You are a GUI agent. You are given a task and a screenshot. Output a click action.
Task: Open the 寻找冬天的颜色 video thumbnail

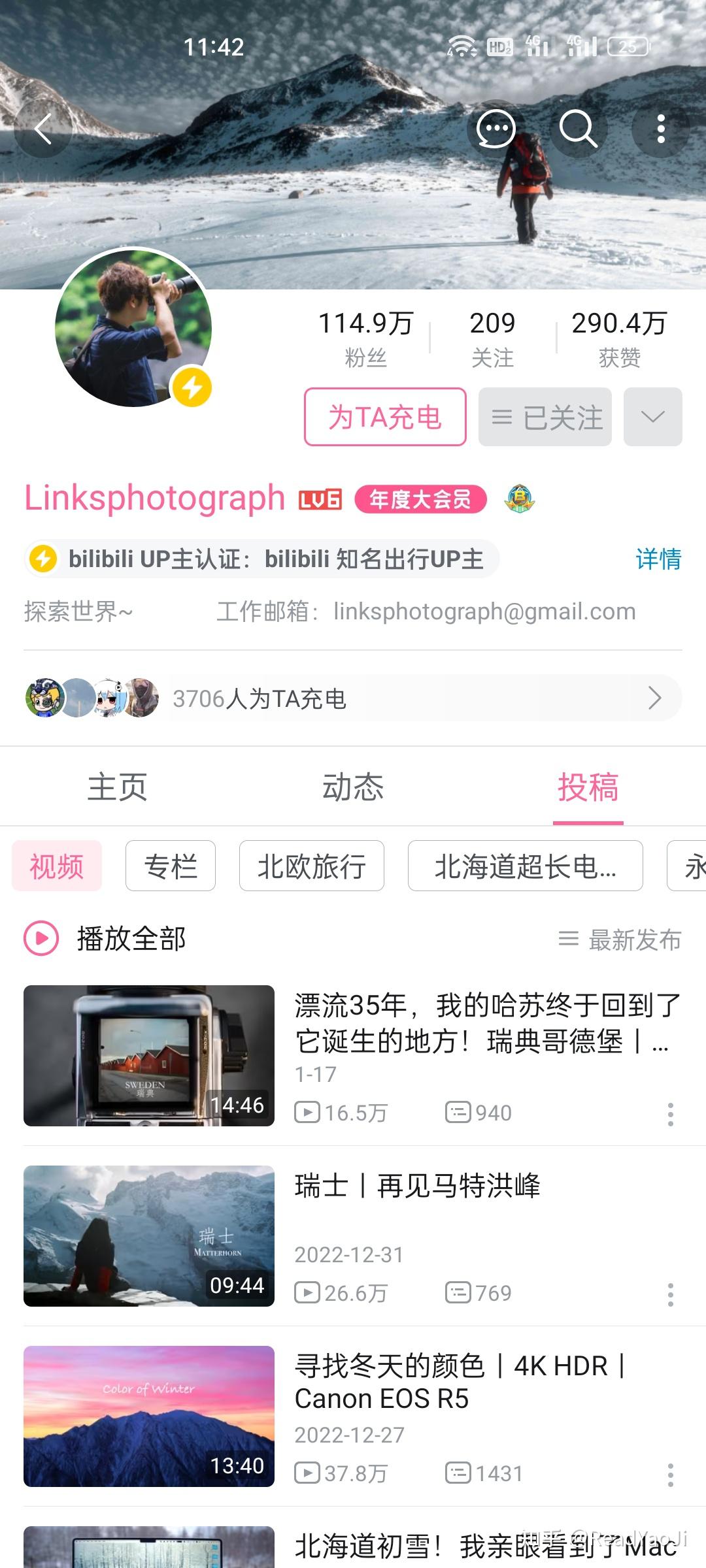(x=148, y=1419)
